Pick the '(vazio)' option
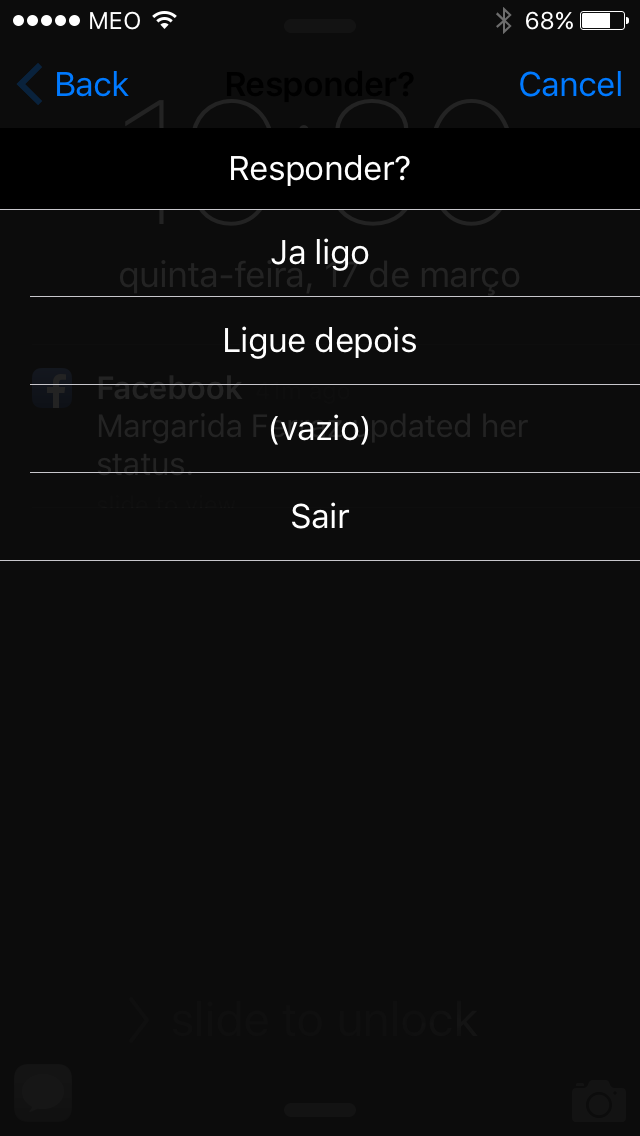The image size is (640, 1136). click(x=320, y=429)
